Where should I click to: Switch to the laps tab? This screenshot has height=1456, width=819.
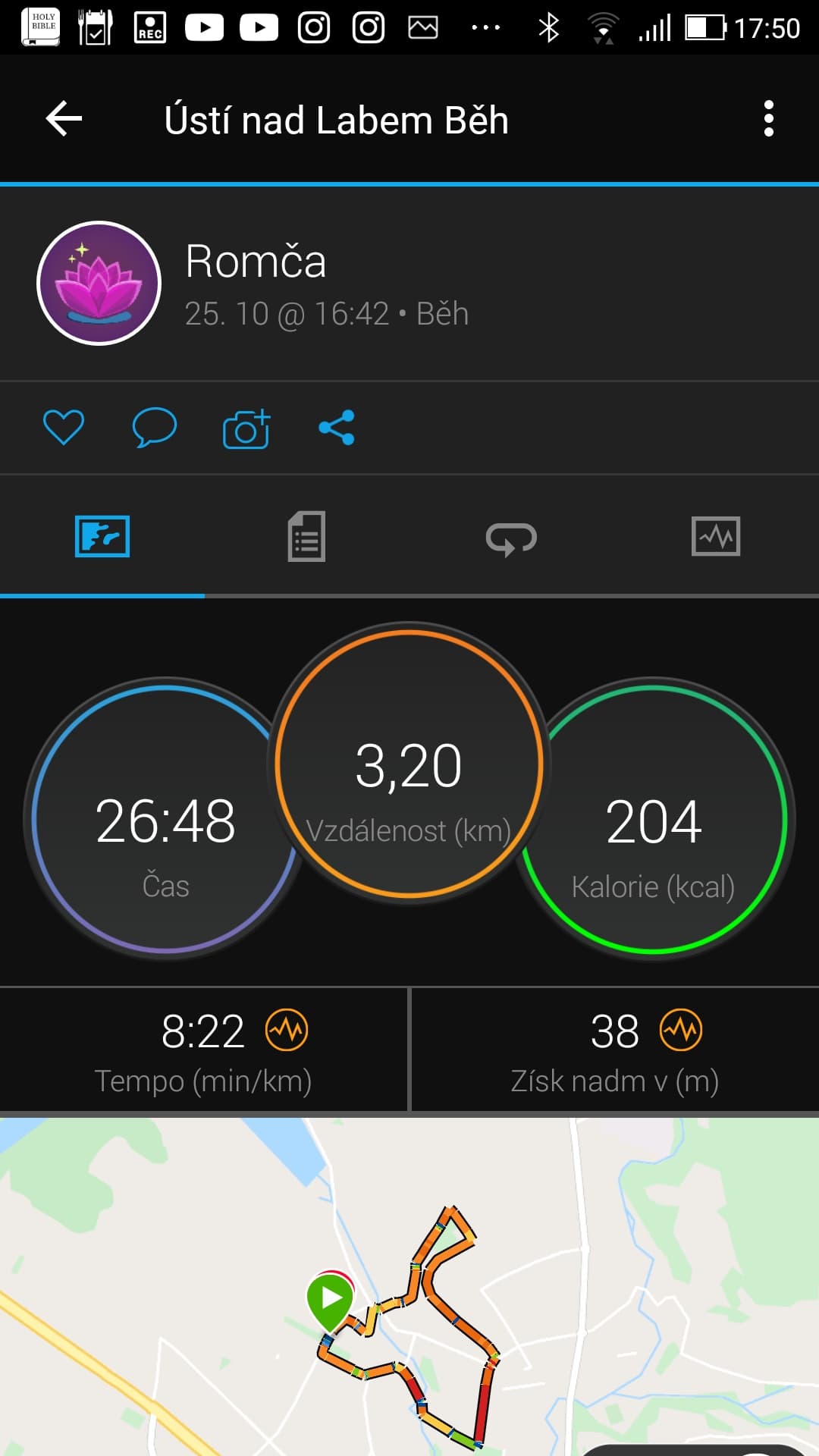pos(511,538)
